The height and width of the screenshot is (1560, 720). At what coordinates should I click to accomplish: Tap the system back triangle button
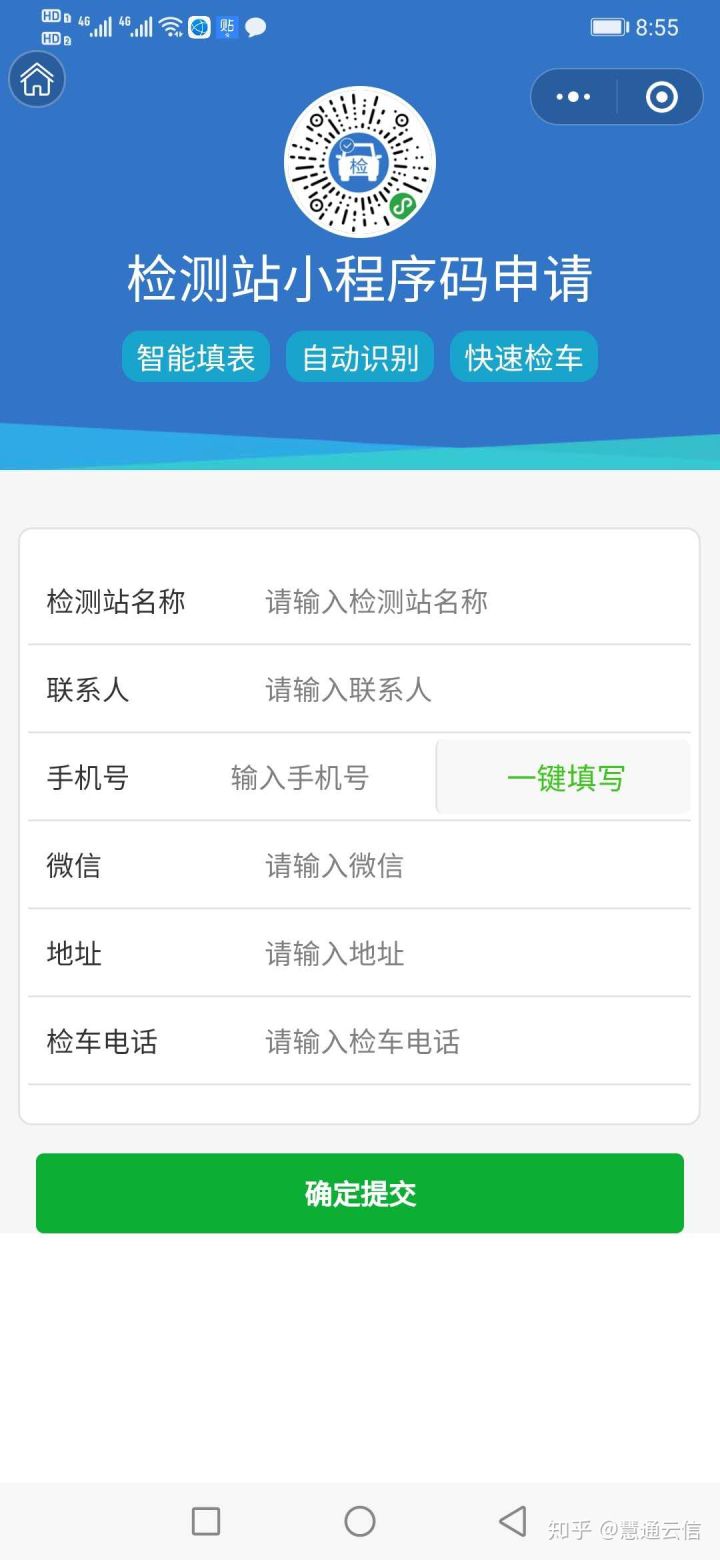[x=513, y=1521]
